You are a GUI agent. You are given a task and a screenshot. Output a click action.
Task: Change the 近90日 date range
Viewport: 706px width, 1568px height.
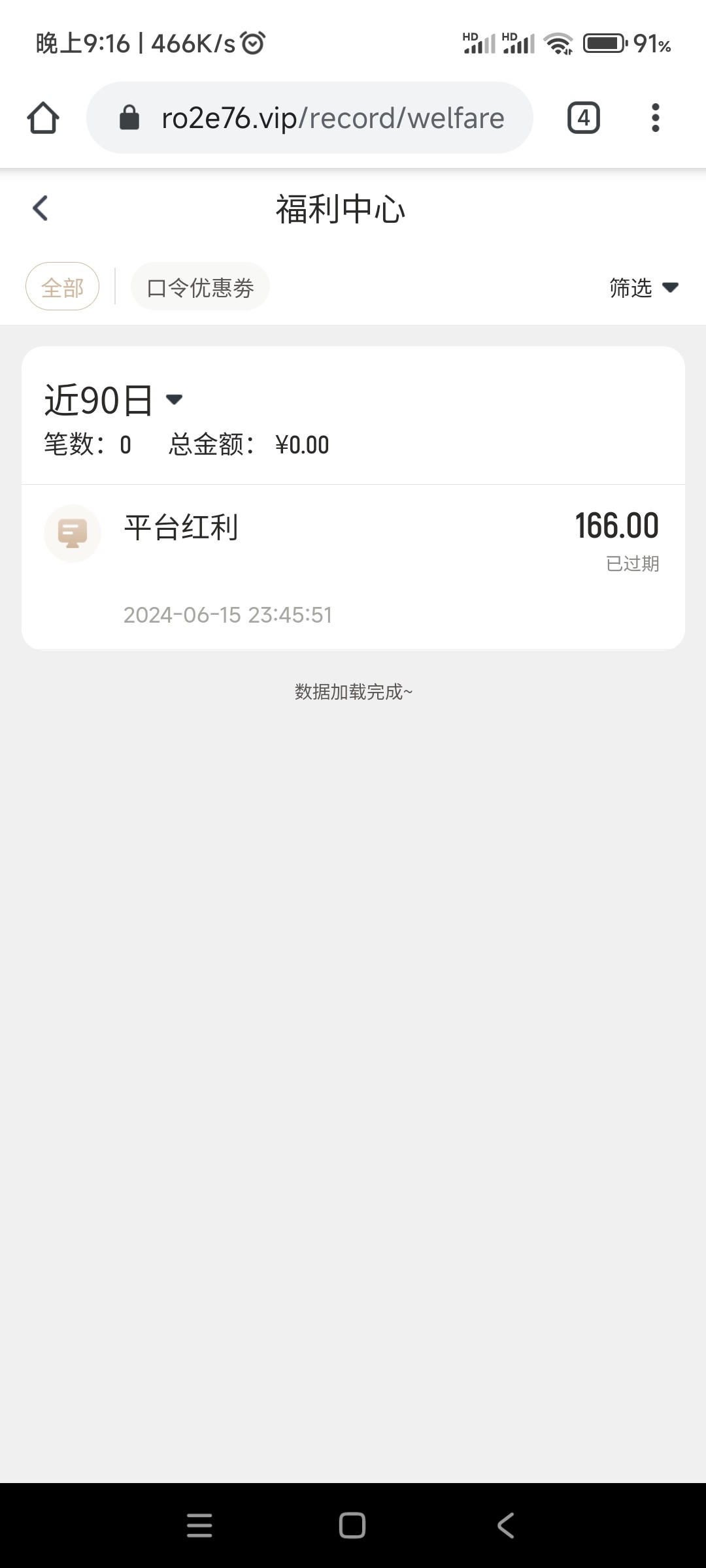point(114,400)
